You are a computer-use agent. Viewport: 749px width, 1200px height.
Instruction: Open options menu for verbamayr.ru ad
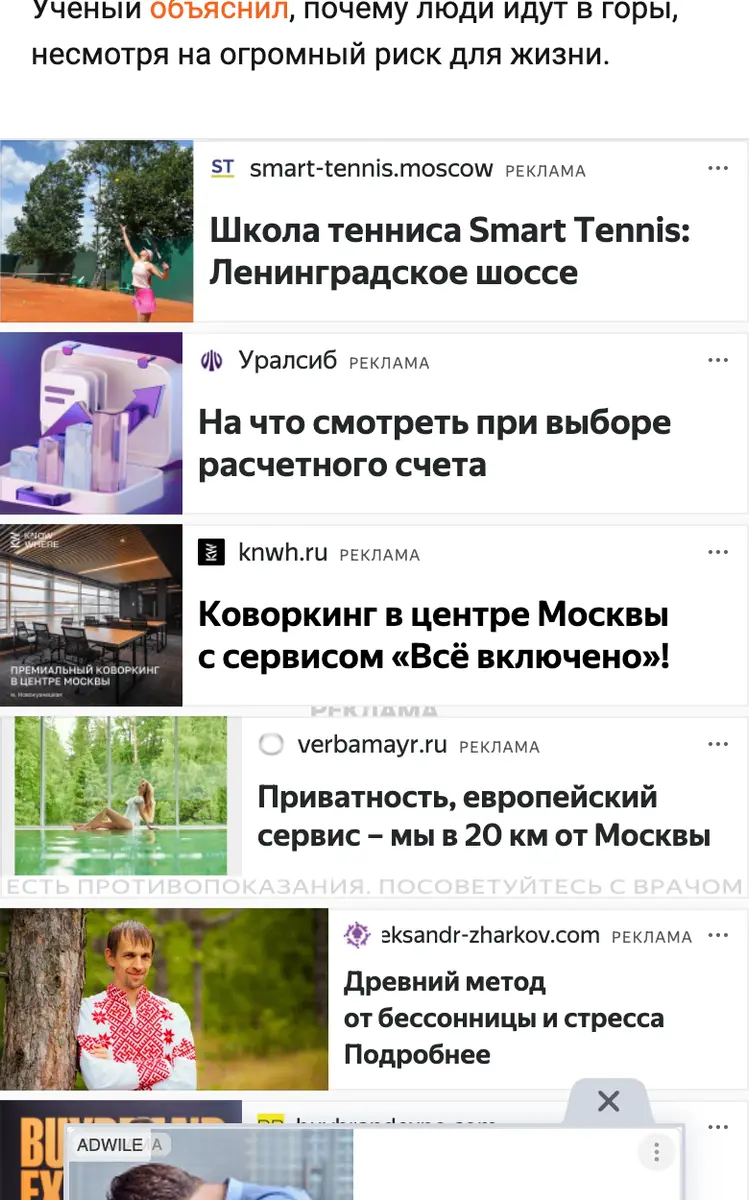coord(718,744)
